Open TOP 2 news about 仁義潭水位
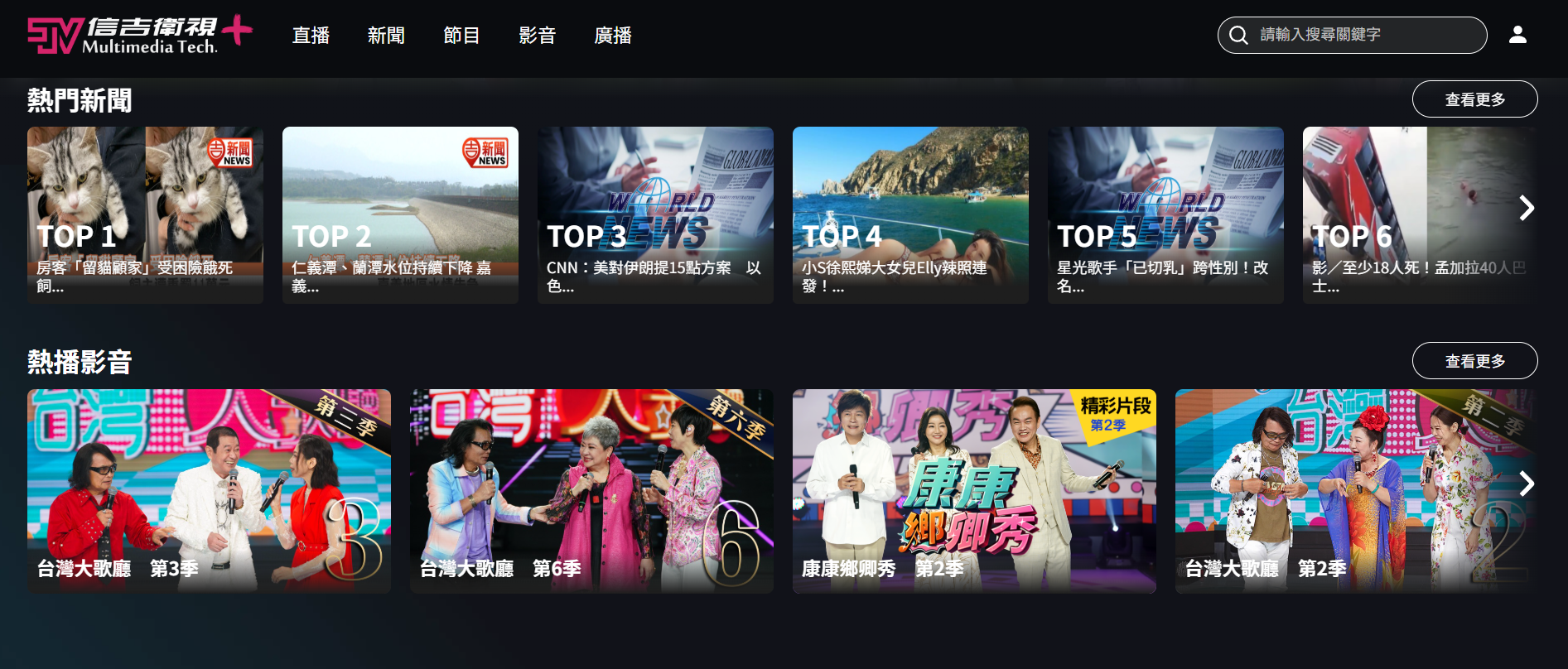The image size is (1568, 669). click(400, 215)
